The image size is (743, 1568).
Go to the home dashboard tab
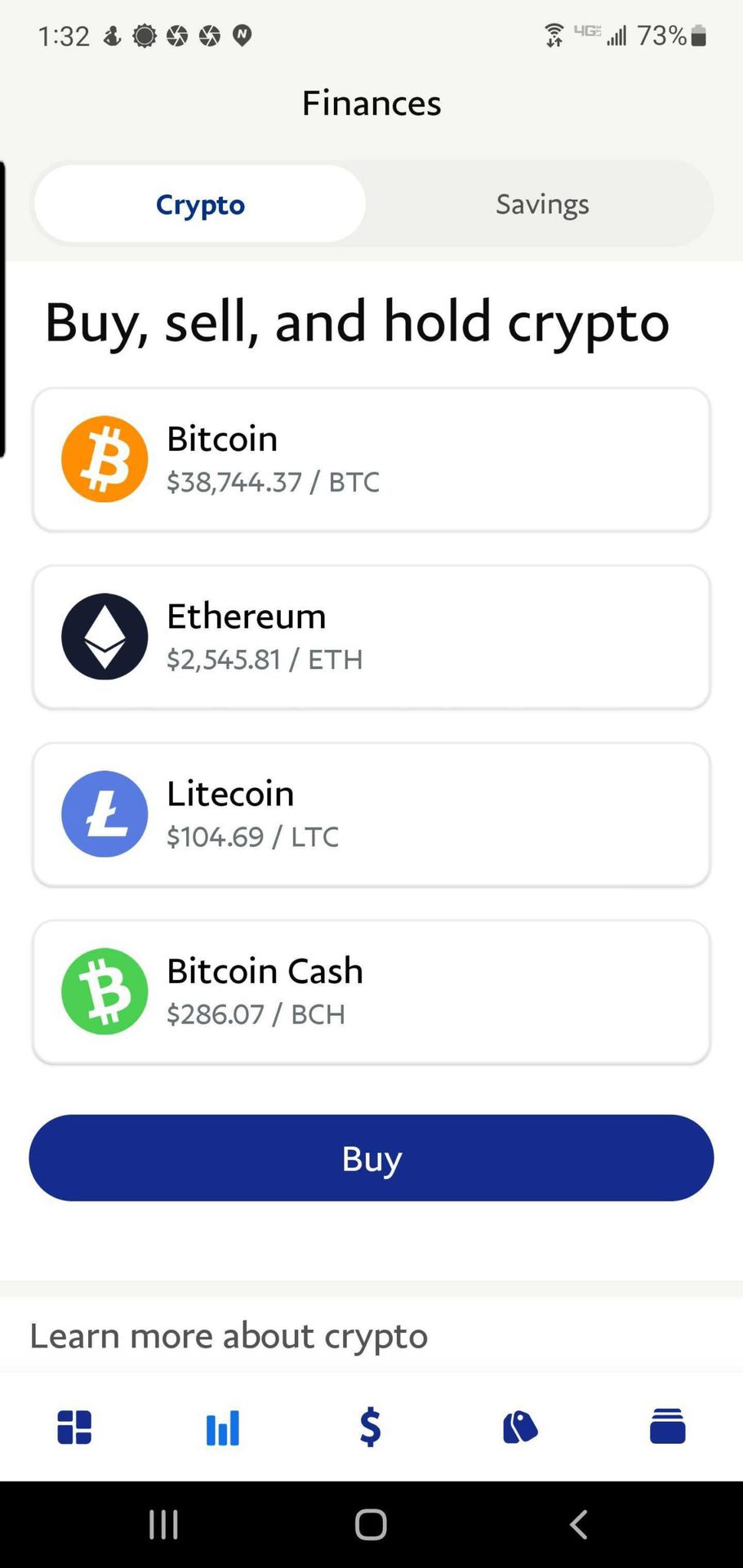click(74, 1428)
